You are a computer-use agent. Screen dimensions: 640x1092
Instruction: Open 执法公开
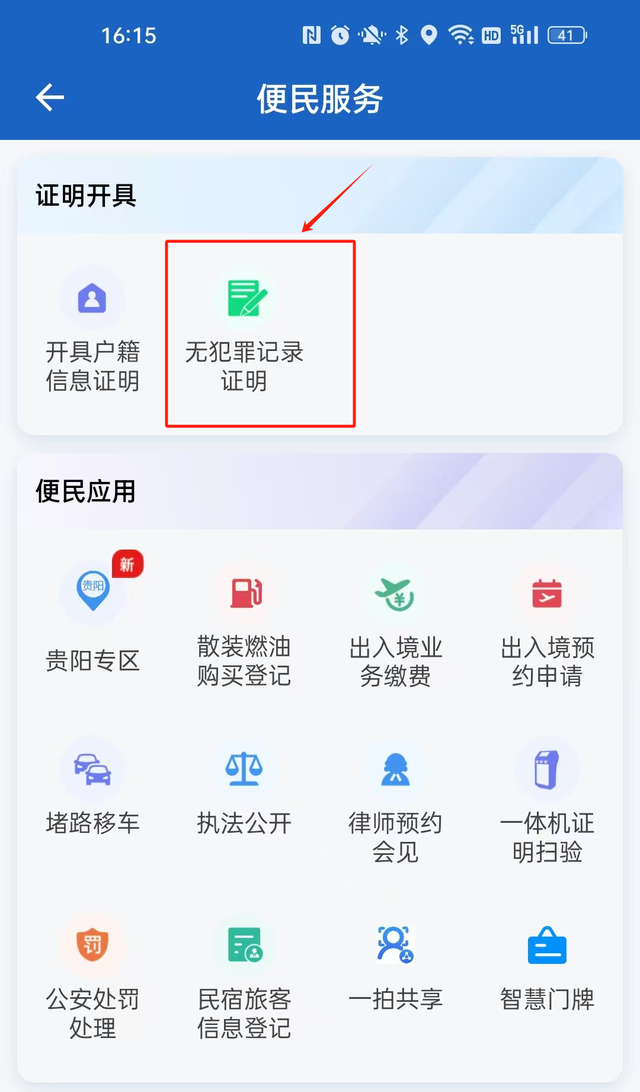[x=244, y=787]
